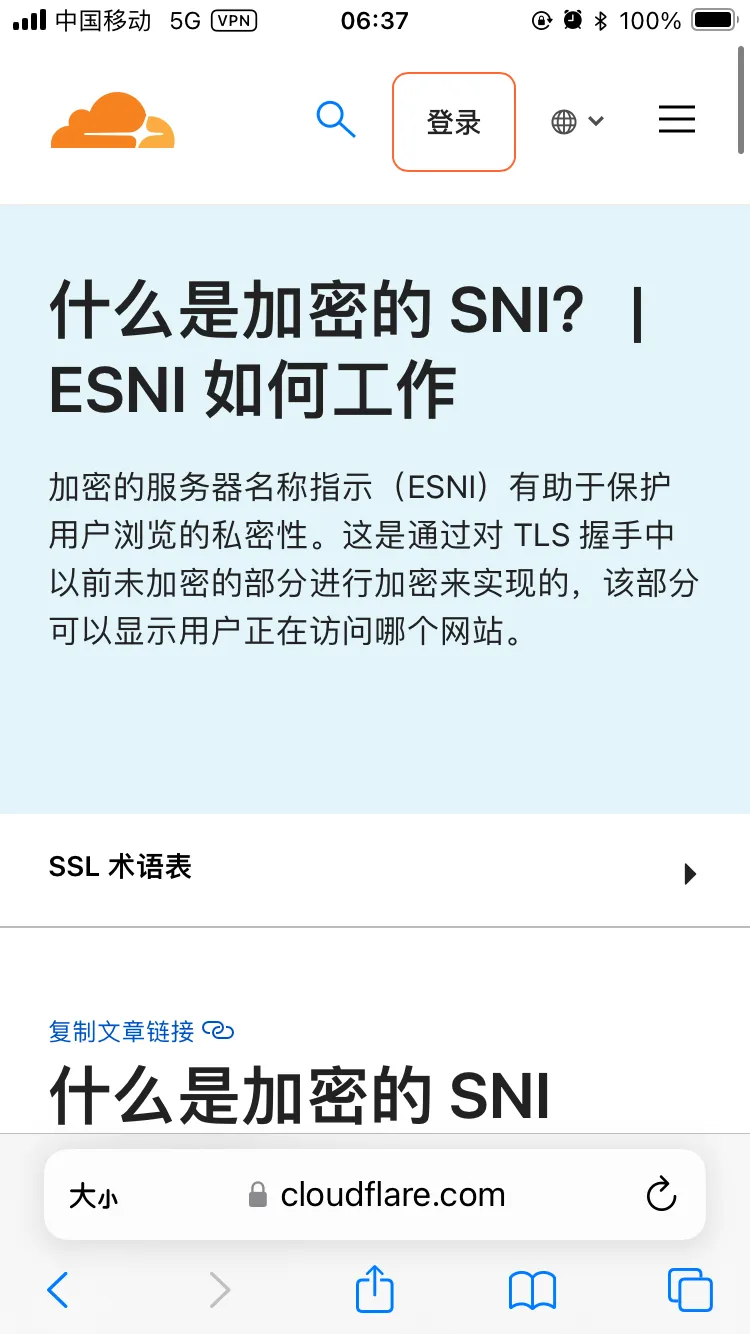
Task: Open the hamburger navigation menu
Action: [x=677, y=121]
